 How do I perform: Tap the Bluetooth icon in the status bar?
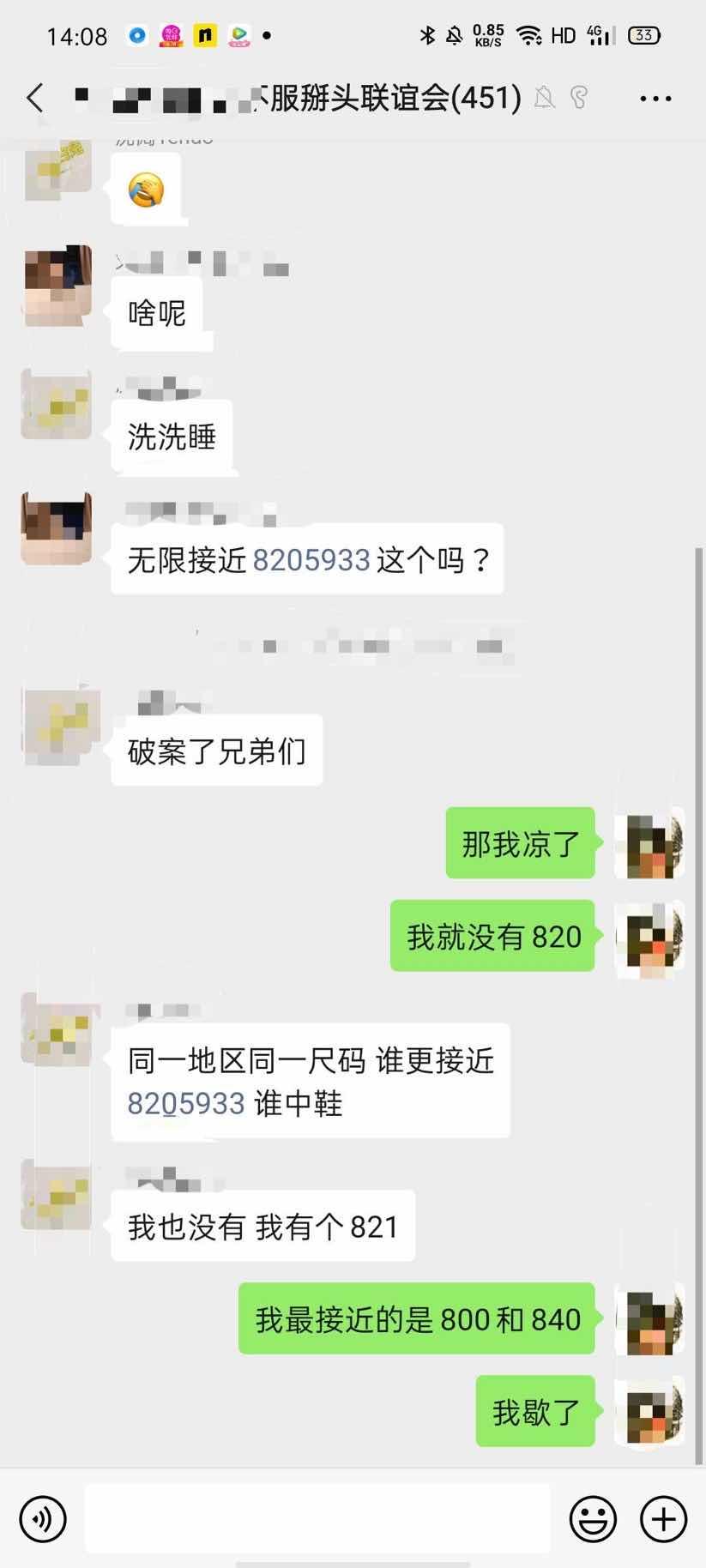point(427,35)
